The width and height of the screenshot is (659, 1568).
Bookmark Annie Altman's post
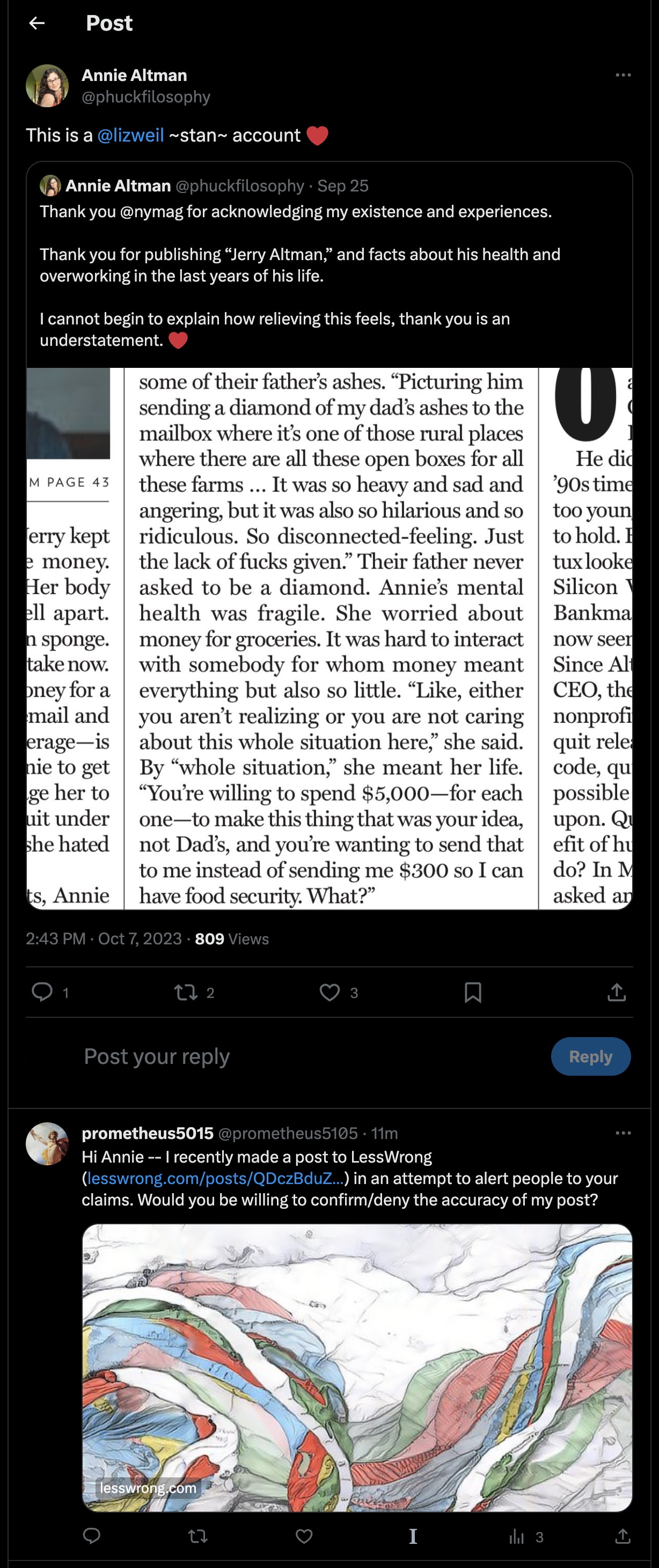click(473, 992)
